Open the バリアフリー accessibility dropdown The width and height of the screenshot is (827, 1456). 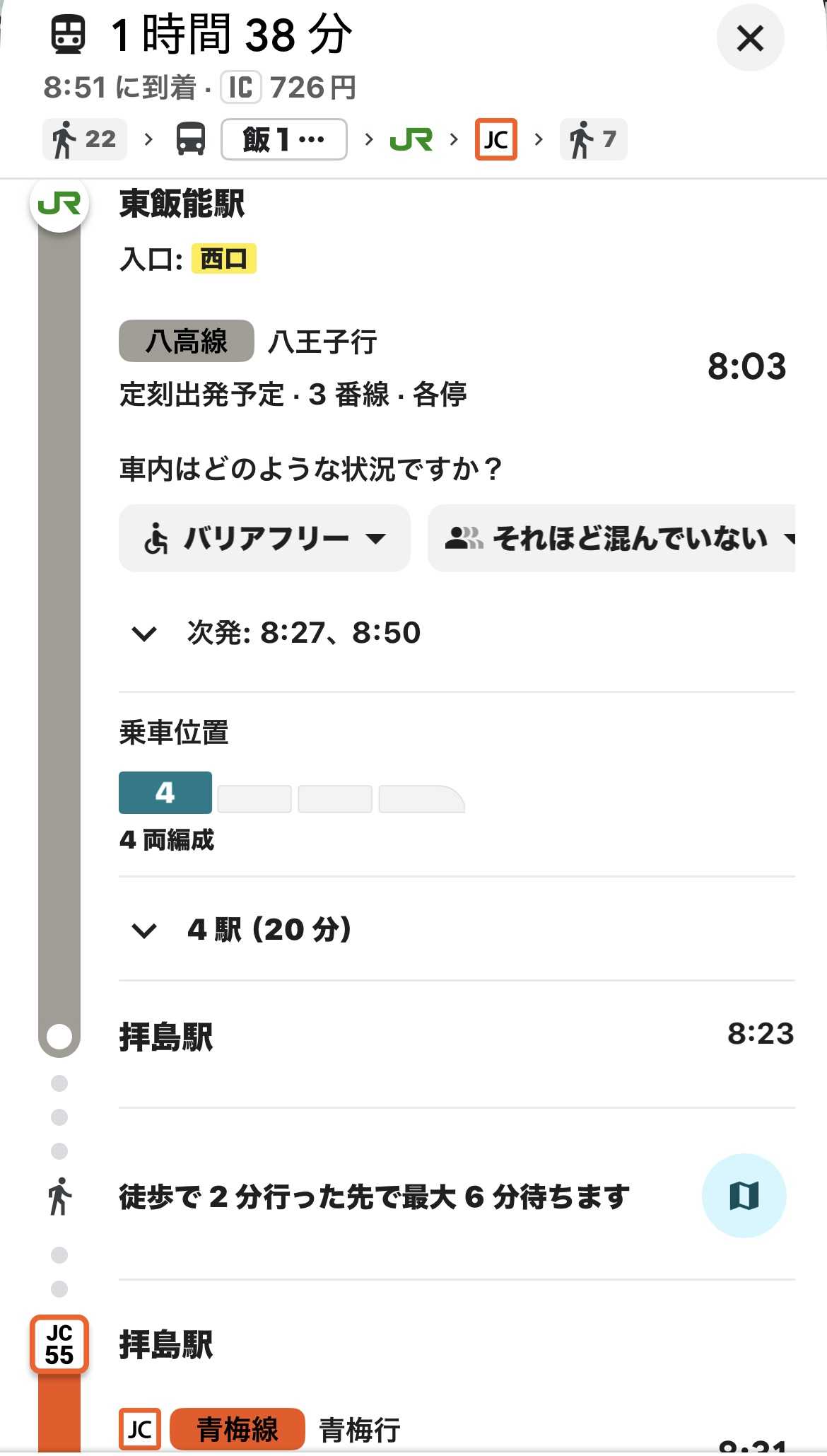(264, 539)
